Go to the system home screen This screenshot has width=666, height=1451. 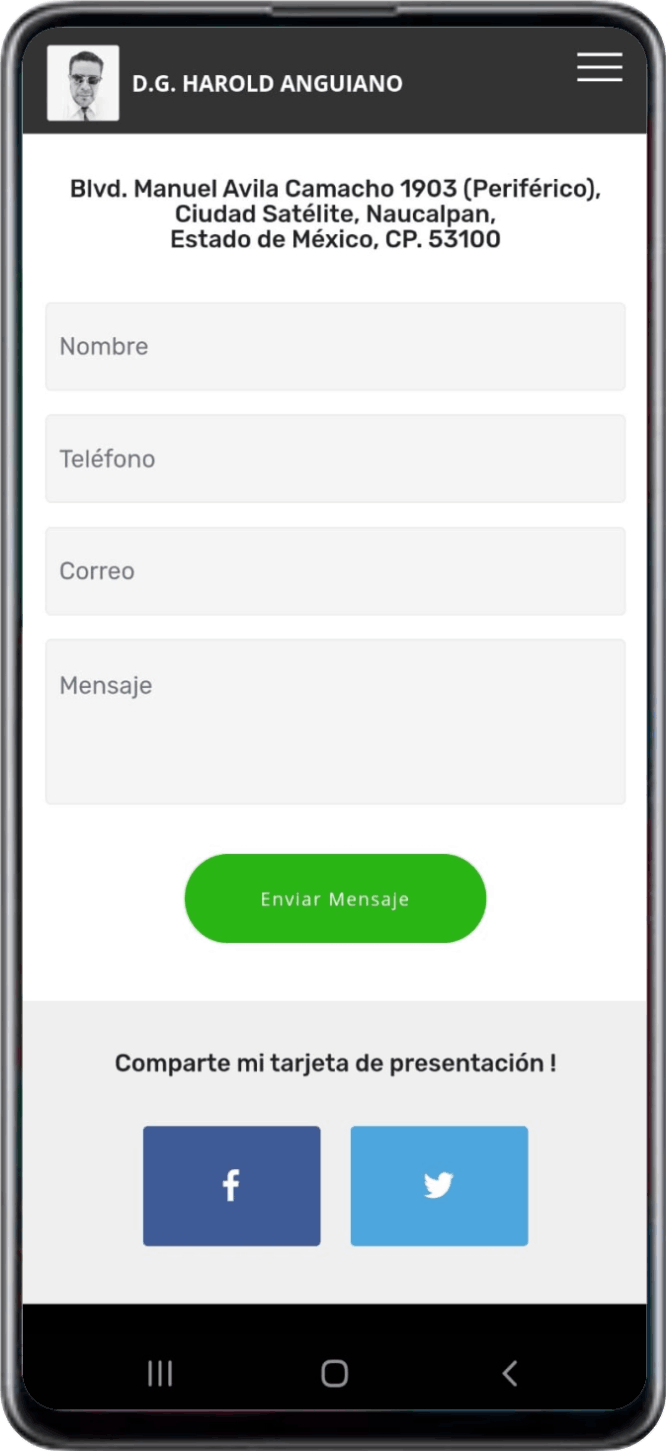coord(334,1373)
